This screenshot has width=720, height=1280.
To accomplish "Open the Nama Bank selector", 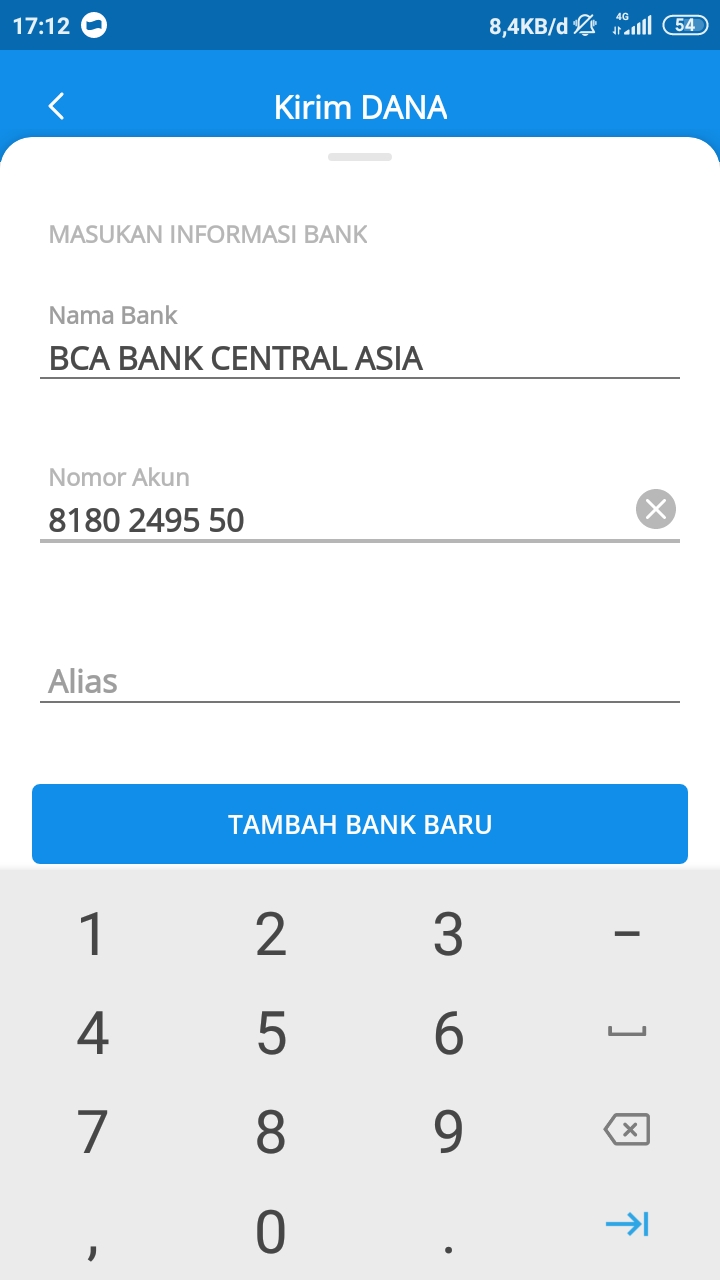I will 360,357.
